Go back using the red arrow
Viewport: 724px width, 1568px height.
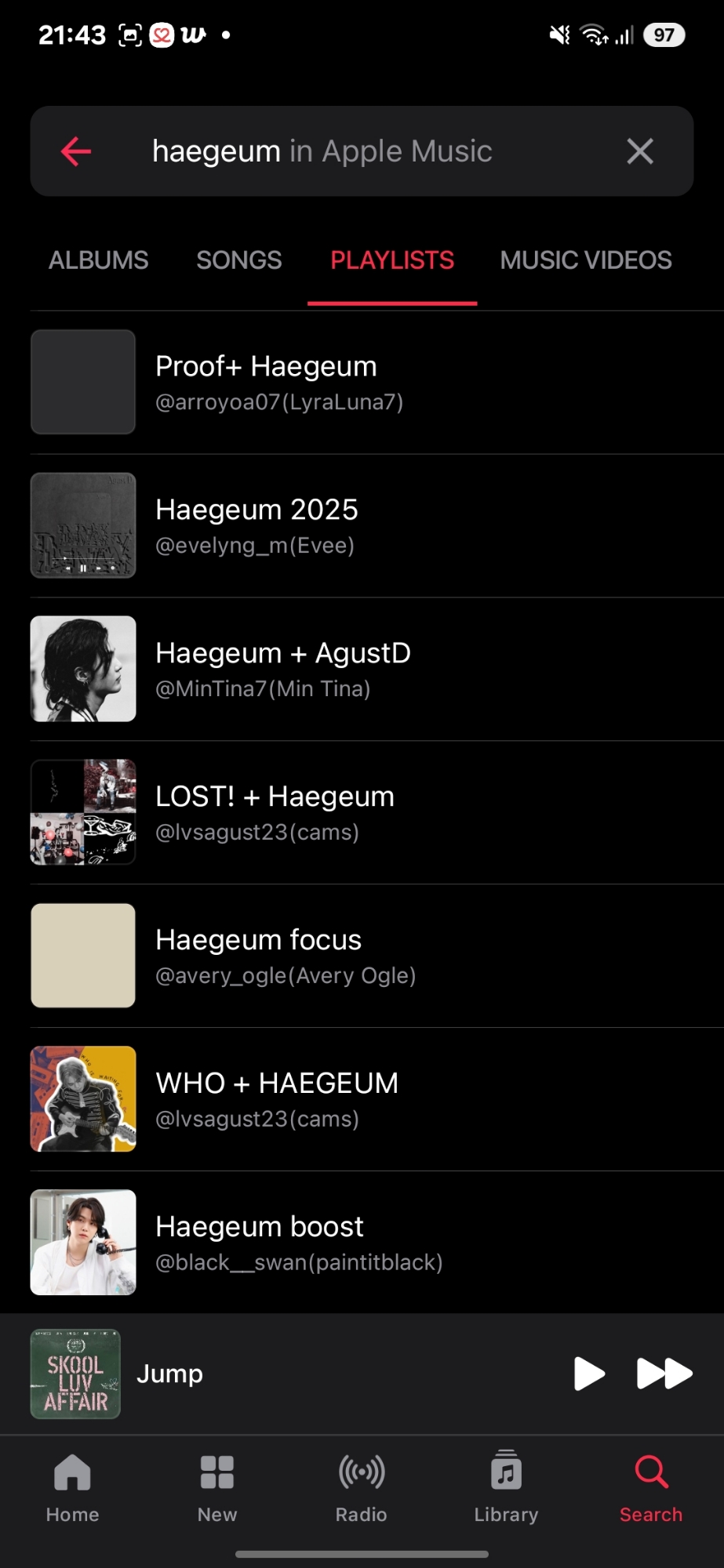76,151
